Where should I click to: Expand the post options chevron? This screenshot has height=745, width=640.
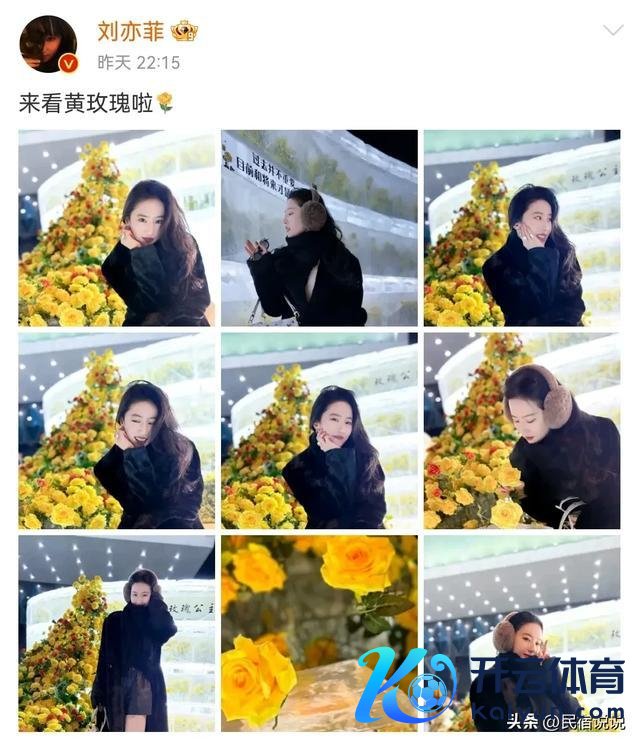(612, 31)
